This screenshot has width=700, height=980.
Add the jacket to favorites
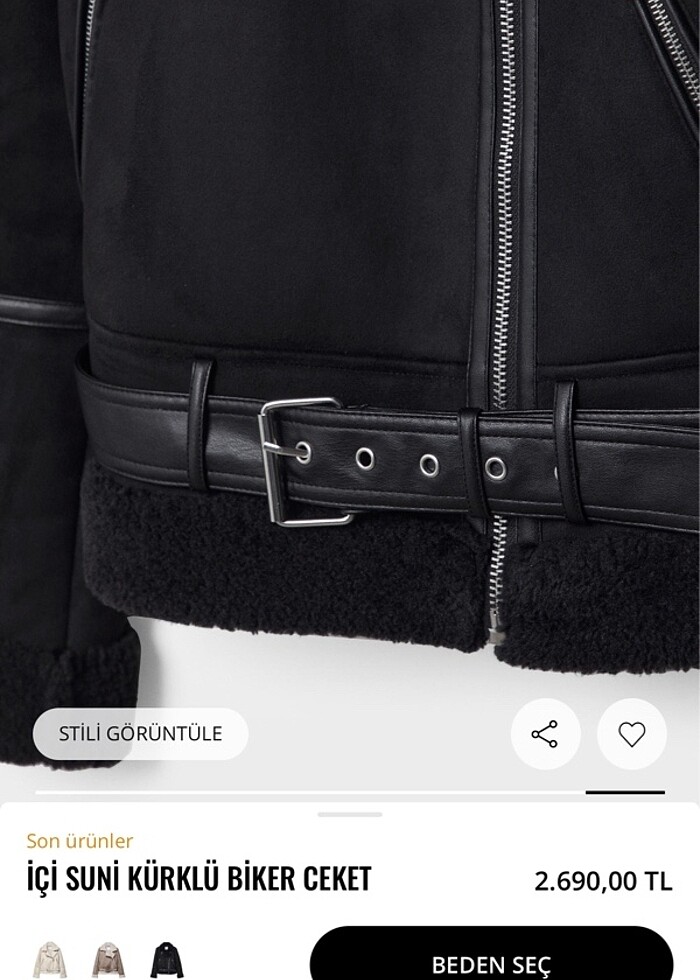(x=632, y=734)
